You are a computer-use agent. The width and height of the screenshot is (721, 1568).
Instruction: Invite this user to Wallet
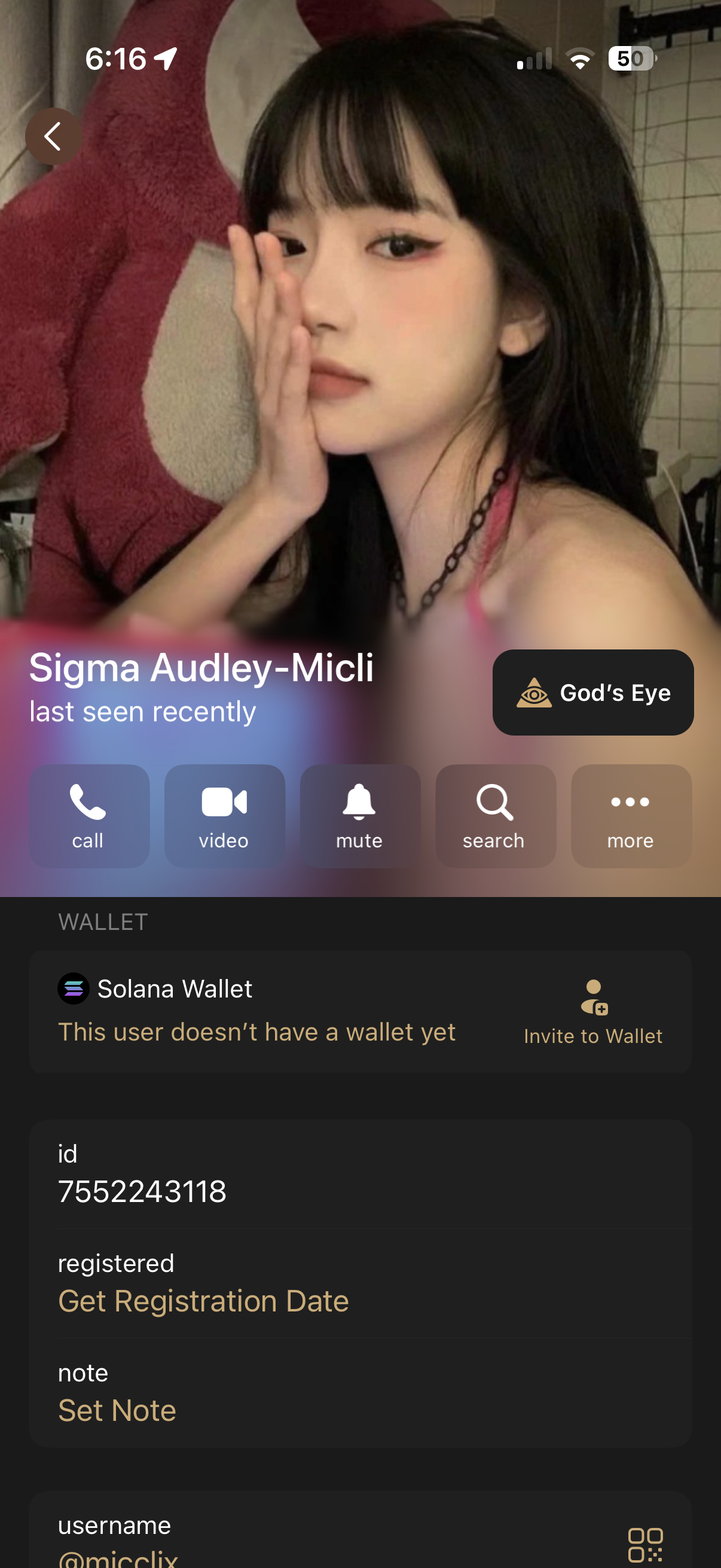(592, 1012)
